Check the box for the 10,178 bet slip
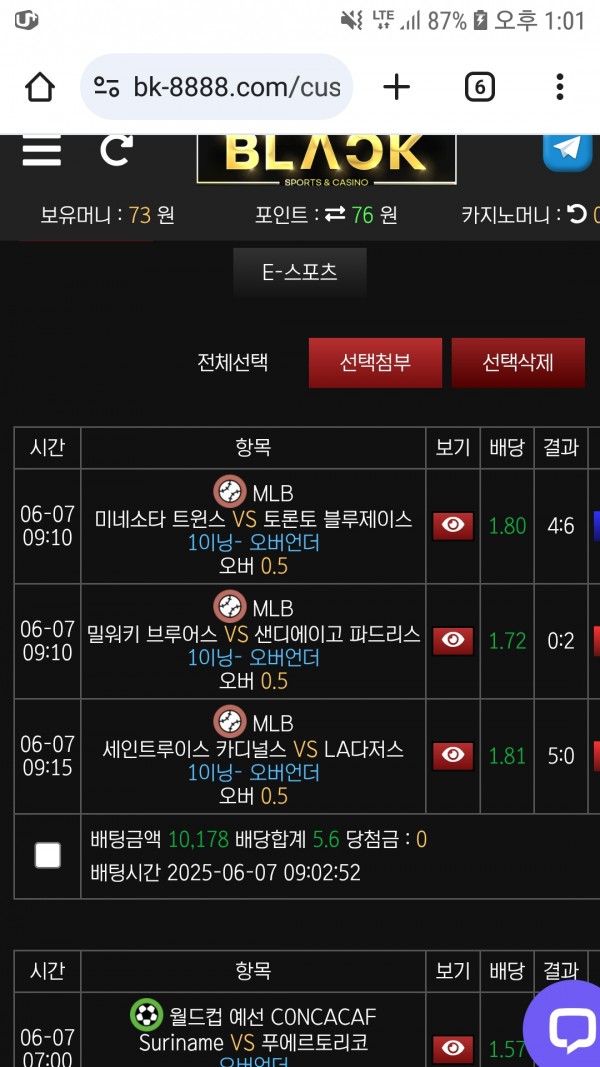 tap(47, 855)
